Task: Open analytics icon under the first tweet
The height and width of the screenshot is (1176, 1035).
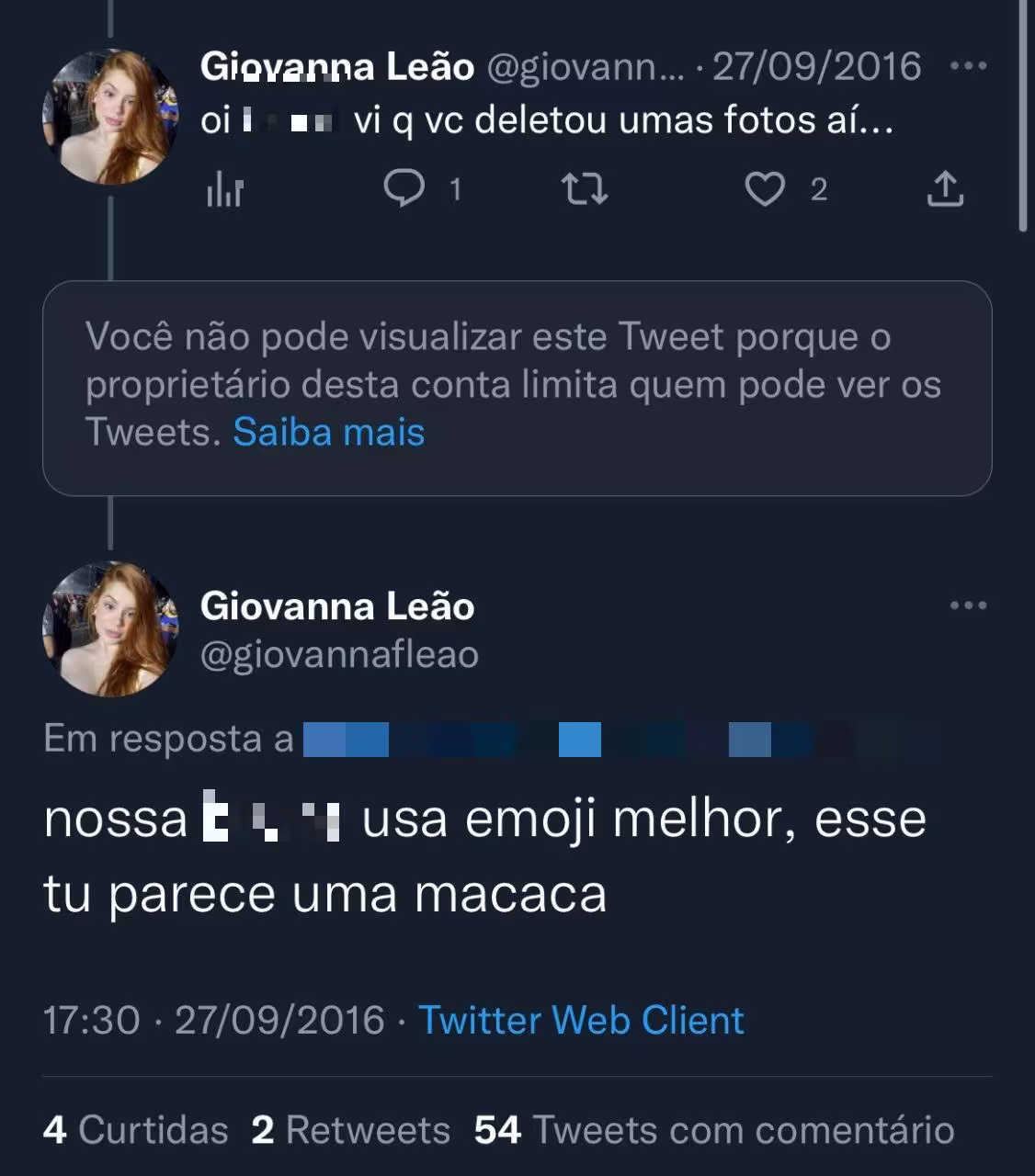Action: (x=225, y=190)
